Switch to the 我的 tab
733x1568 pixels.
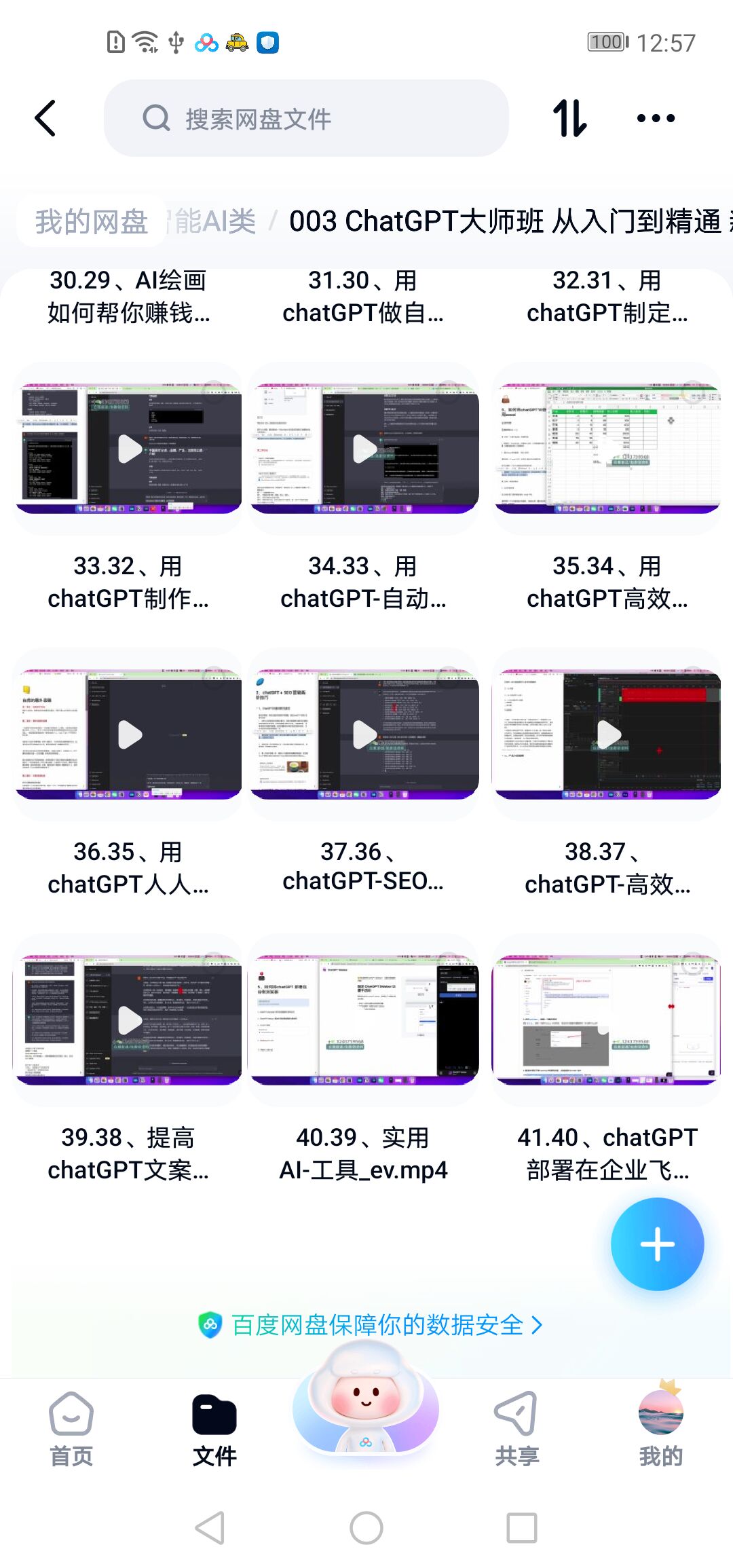tap(660, 1427)
